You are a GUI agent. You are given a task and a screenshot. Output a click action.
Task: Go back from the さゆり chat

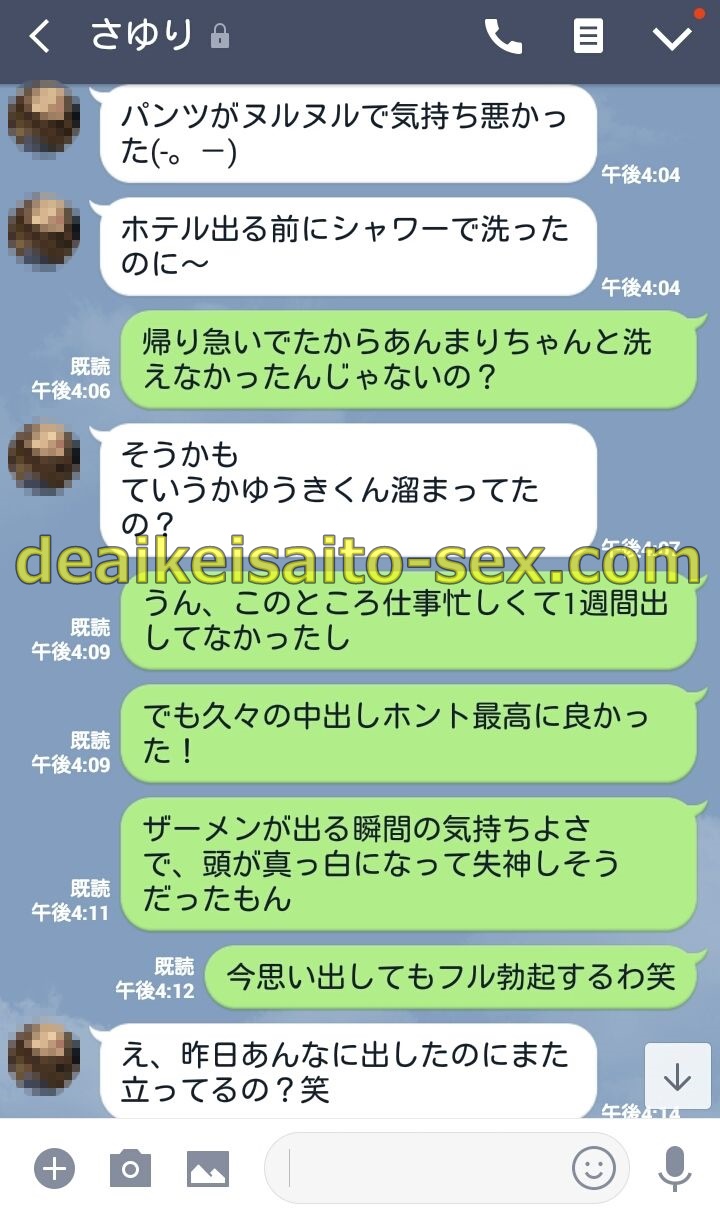point(40,38)
